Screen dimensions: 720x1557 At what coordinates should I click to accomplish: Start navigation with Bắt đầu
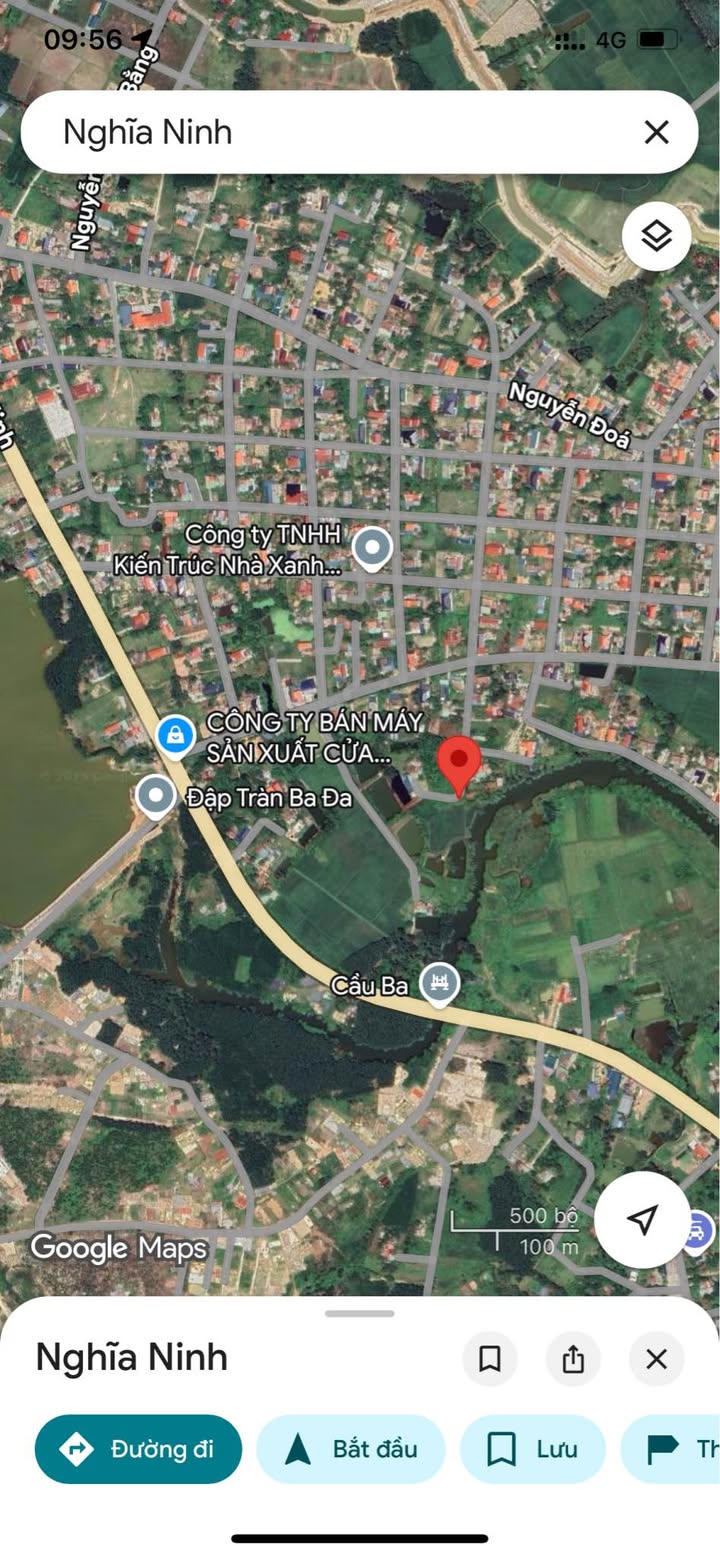(351, 1449)
